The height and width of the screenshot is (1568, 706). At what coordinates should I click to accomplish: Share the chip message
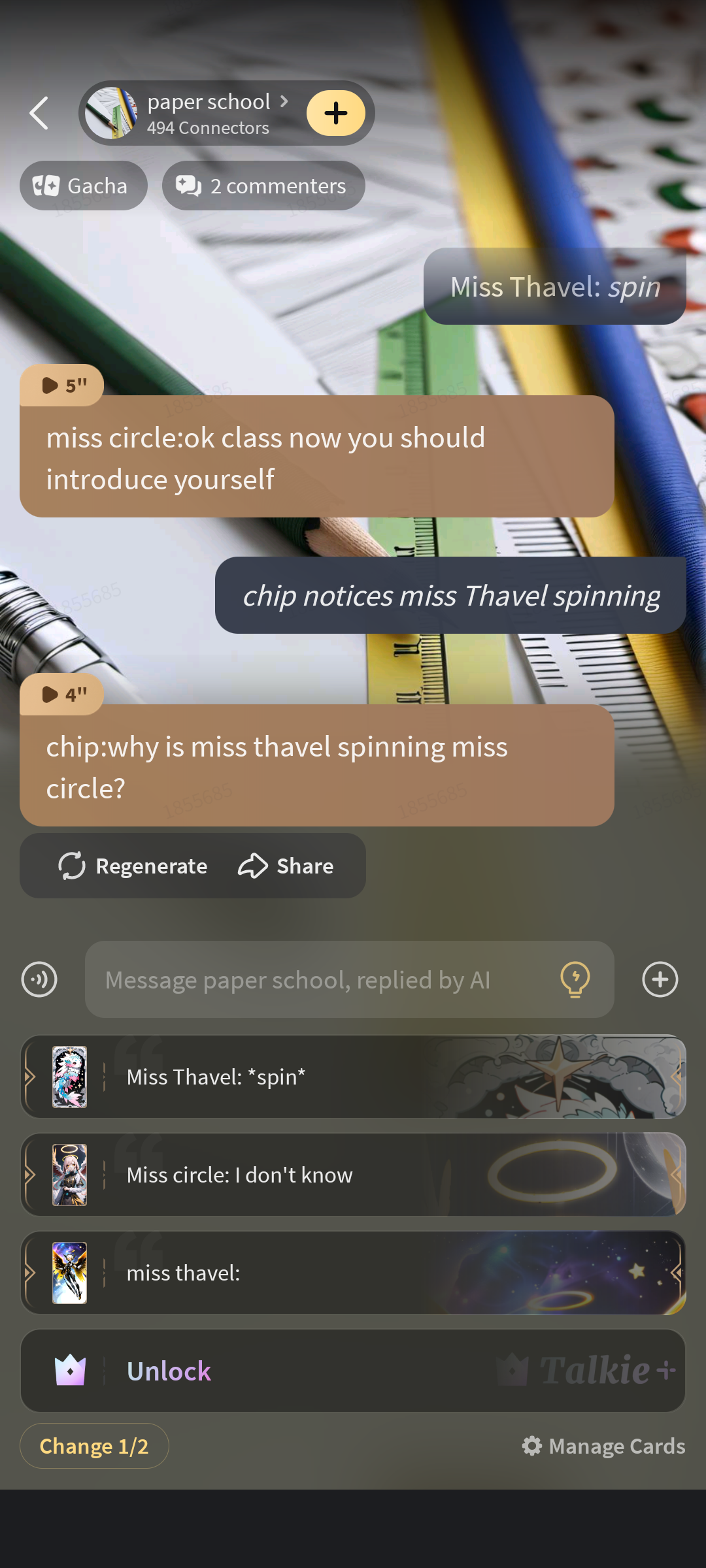point(286,866)
